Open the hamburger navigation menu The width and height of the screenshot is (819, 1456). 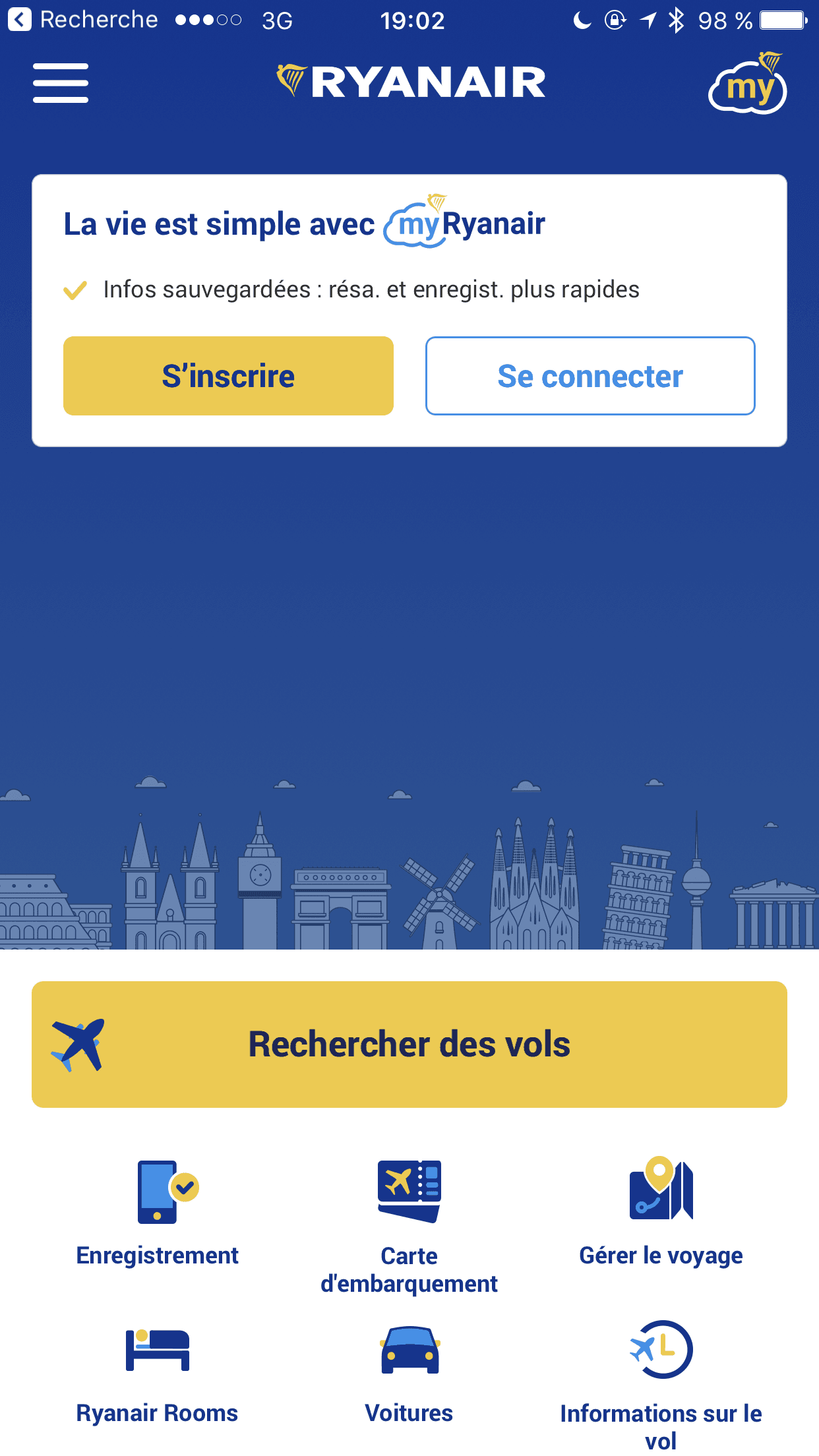[61, 83]
